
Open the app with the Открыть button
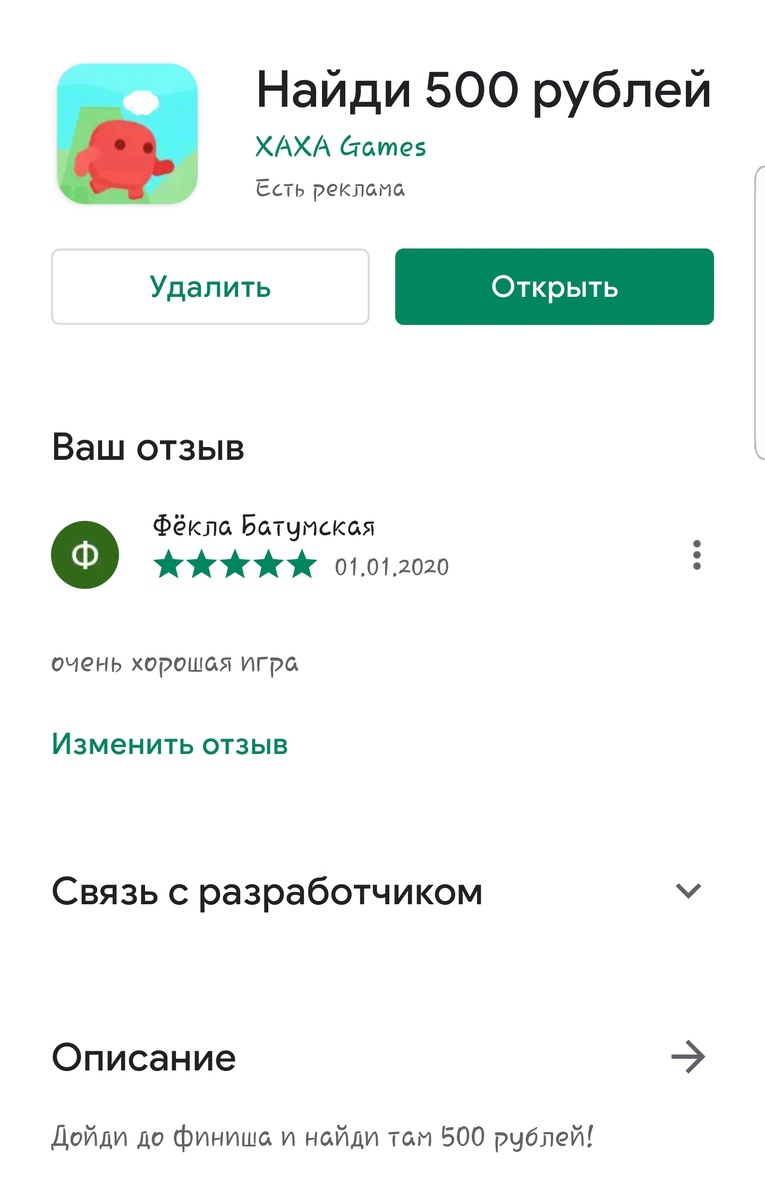pyautogui.click(x=554, y=286)
